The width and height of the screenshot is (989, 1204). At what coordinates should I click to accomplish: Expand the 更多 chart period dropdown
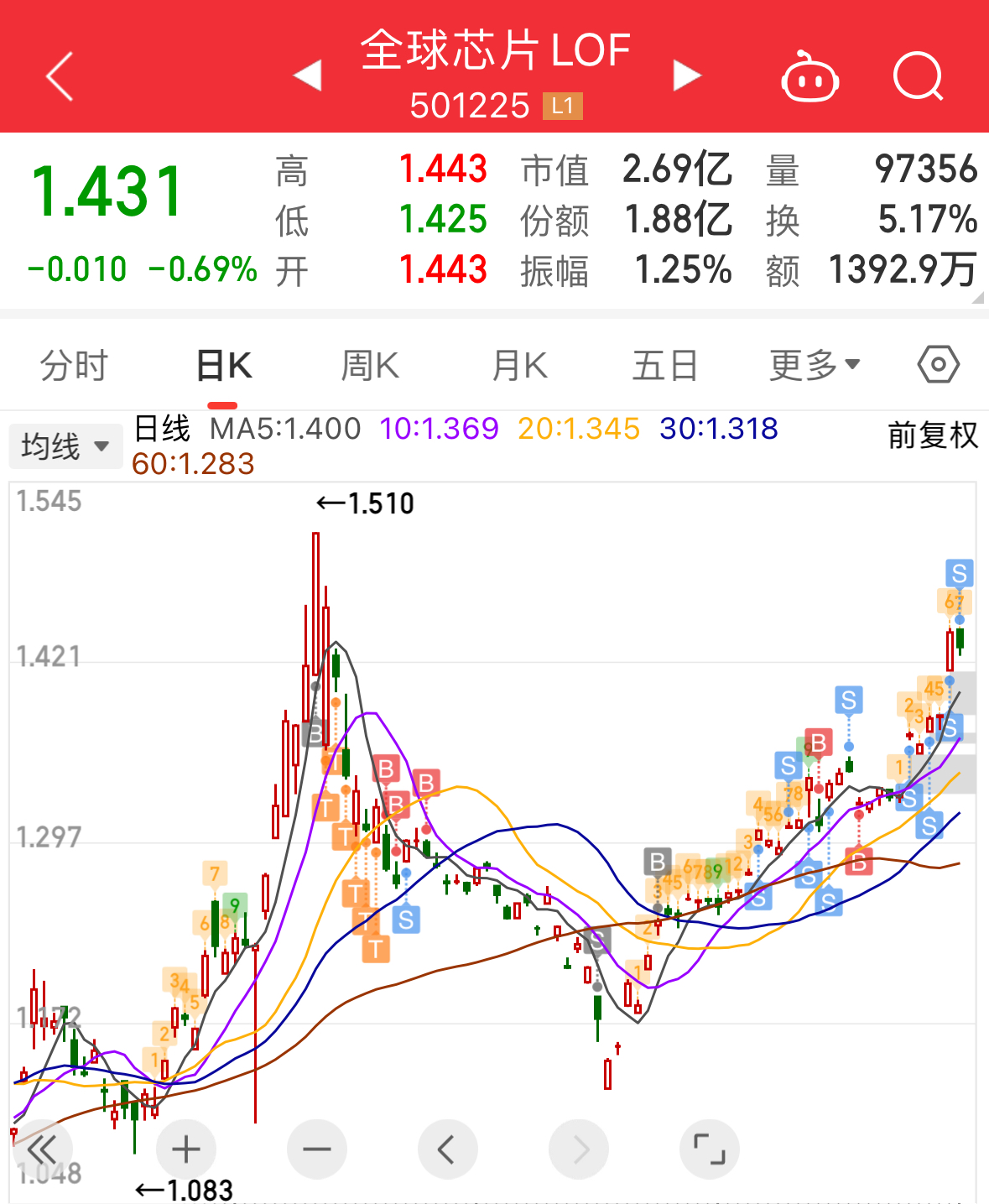(x=812, y=364)
